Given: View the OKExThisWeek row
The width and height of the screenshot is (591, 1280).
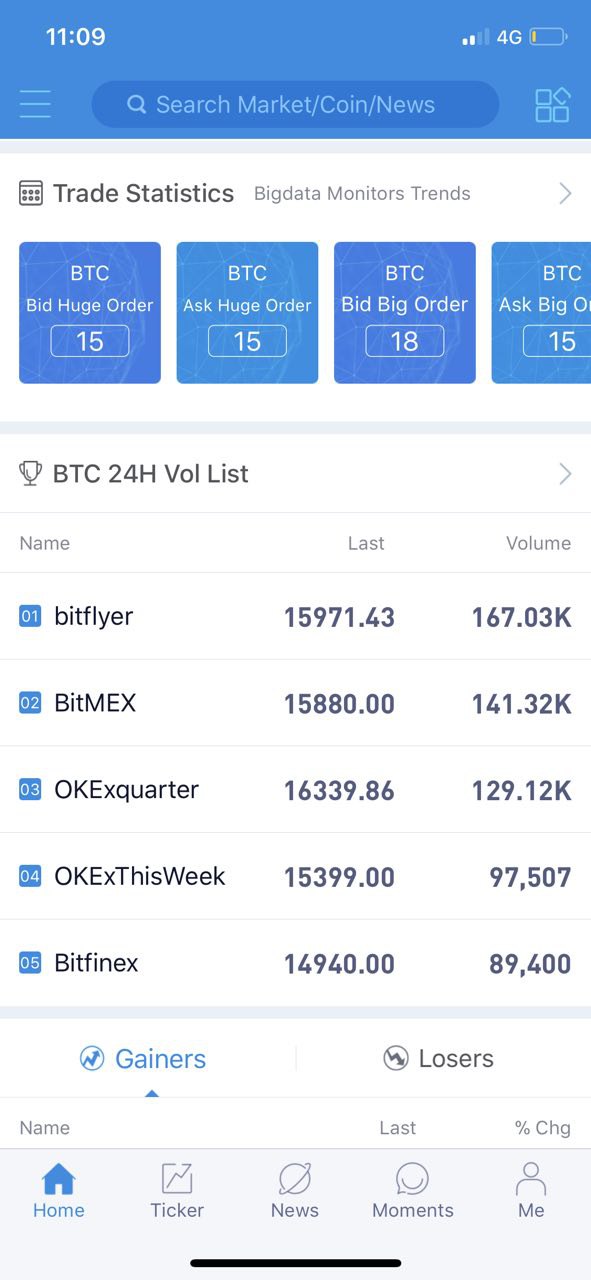Looking at the screenshot, I should pyautogui.click(x=295, y=877).
